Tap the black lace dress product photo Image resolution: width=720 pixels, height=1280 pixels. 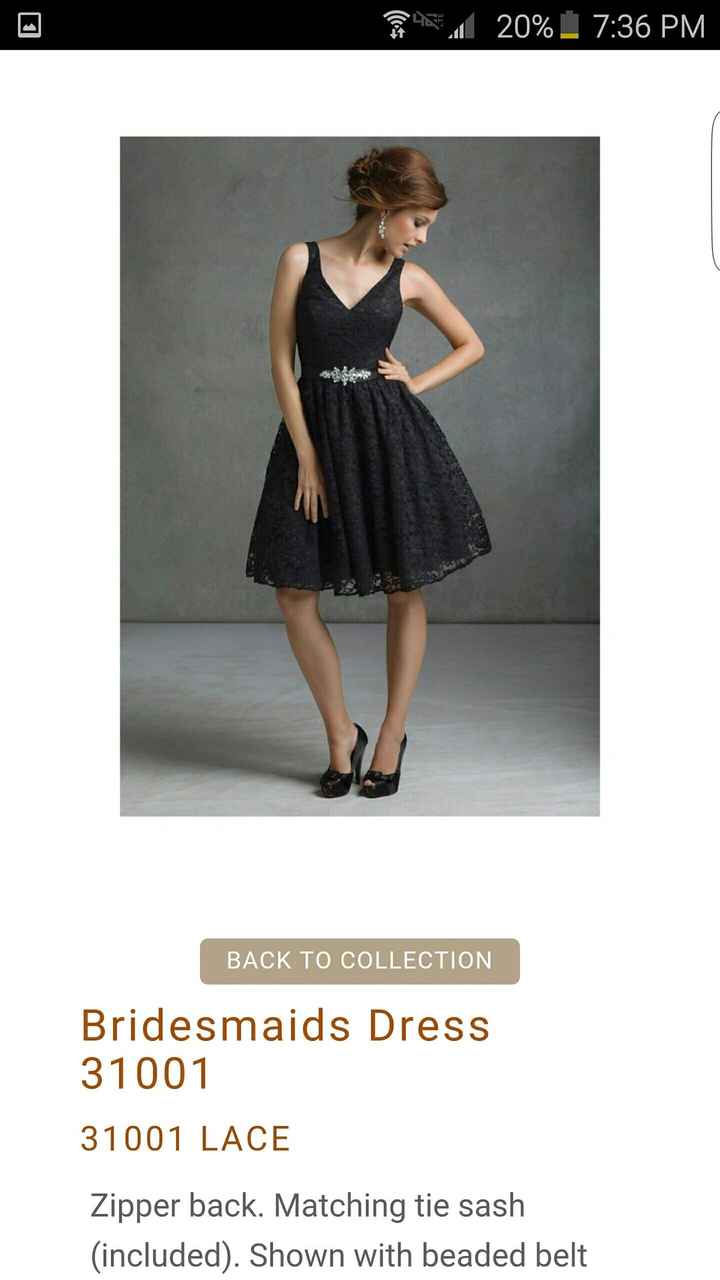[x=358, y=475]
